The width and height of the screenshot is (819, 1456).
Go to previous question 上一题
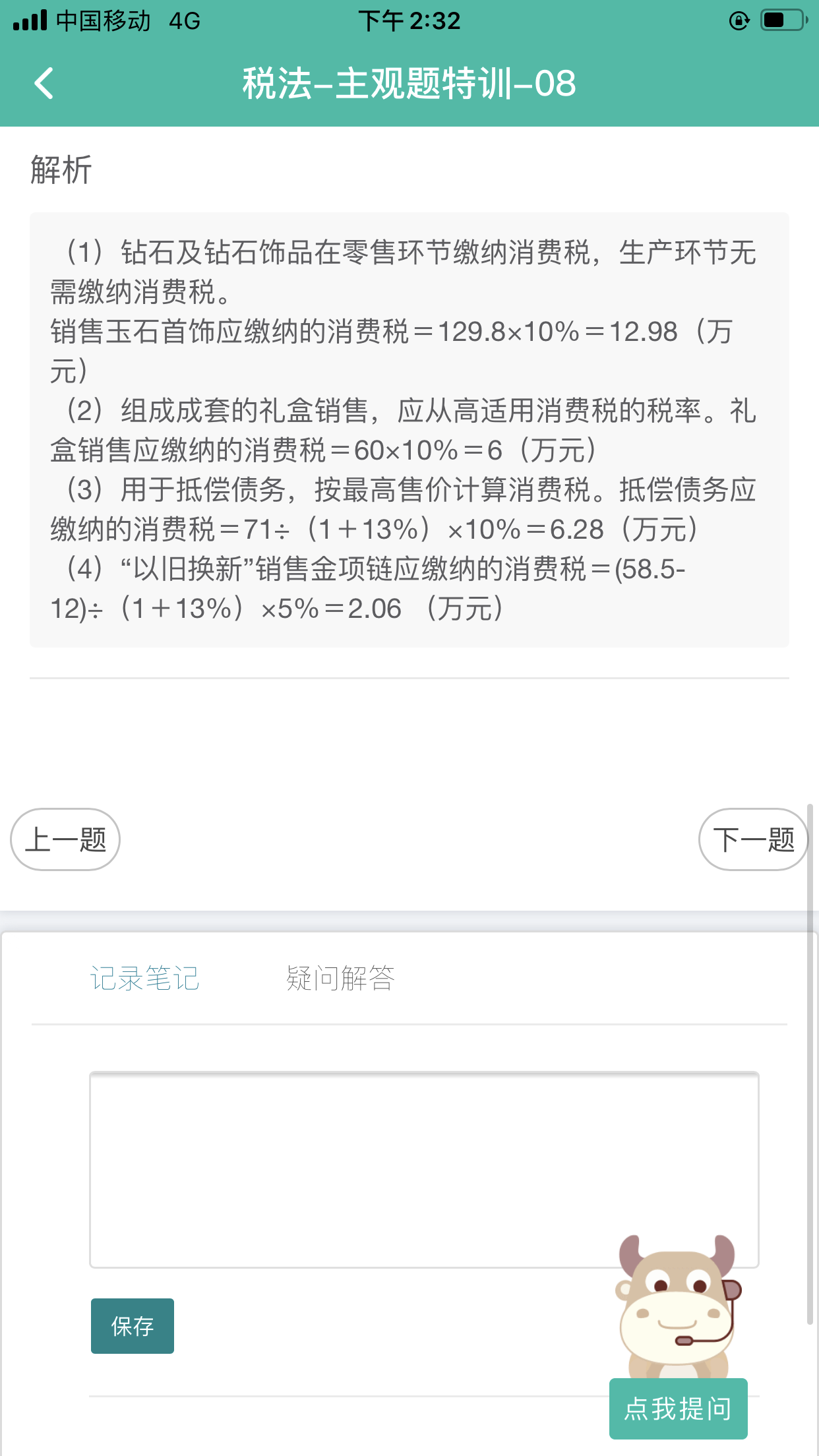point(65,839)
